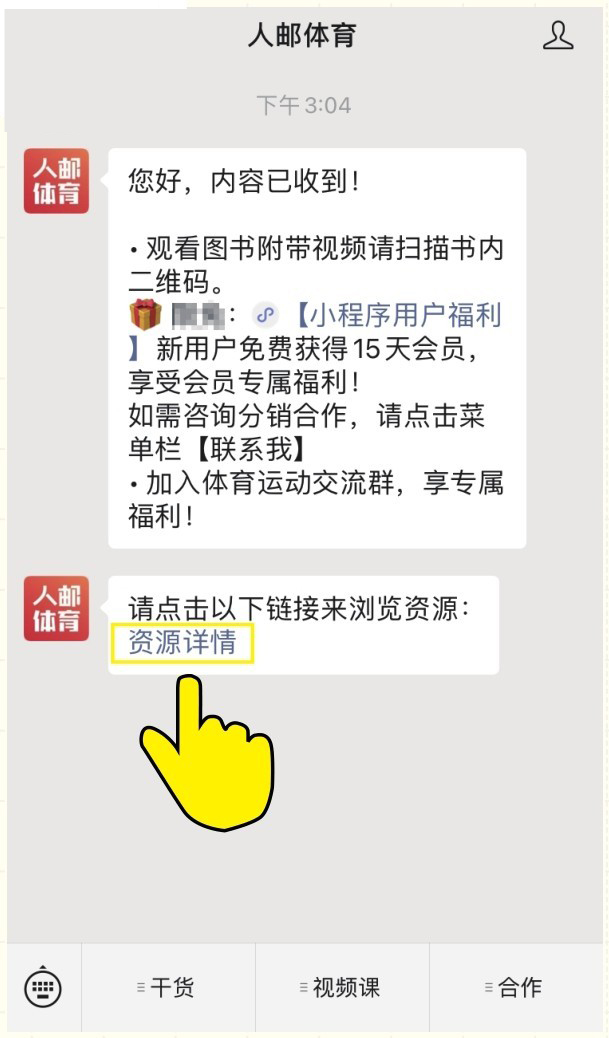Expand the 合作 menu
Screen dimensions: 609x1038
pyautogui.click(x=516, y=988)
